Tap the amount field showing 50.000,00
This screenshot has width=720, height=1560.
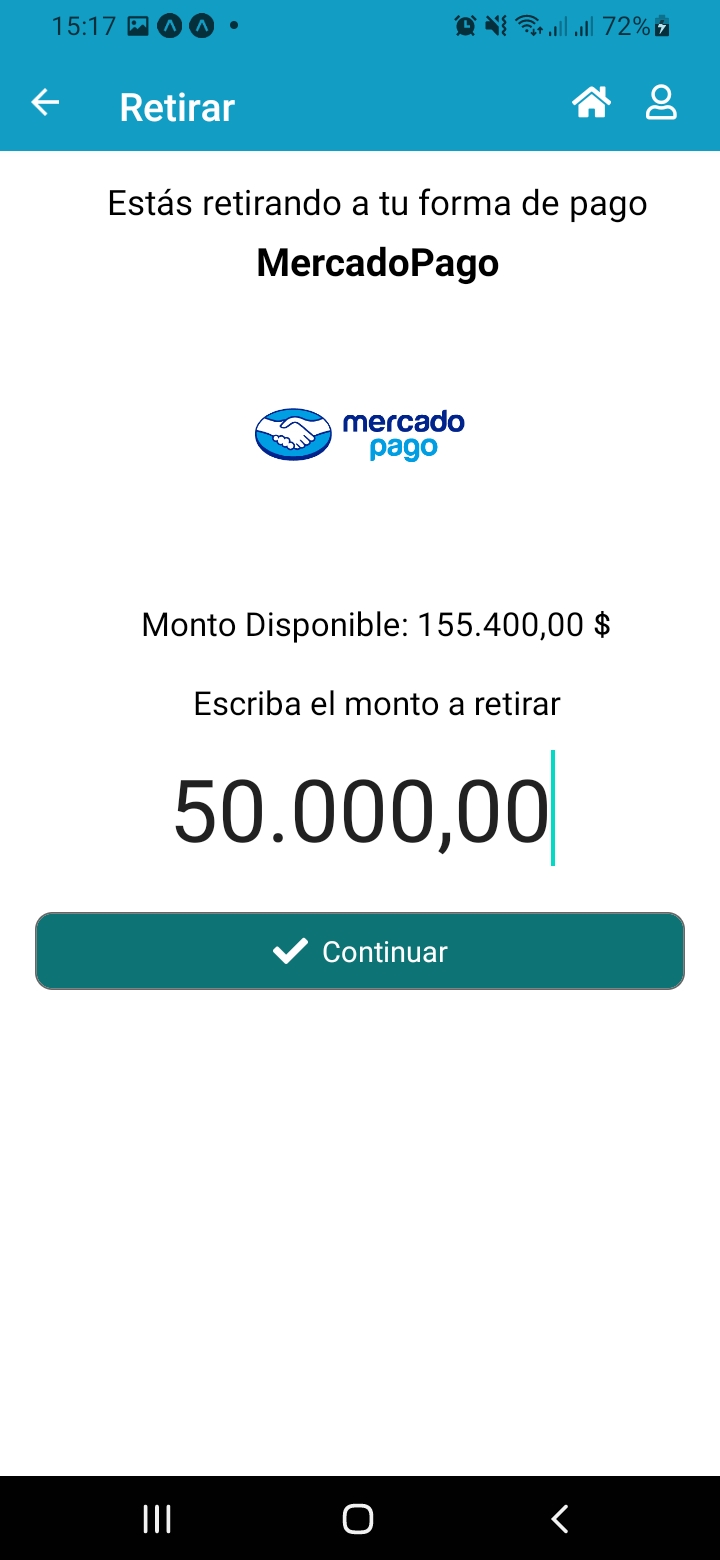[x=361, y=809]
